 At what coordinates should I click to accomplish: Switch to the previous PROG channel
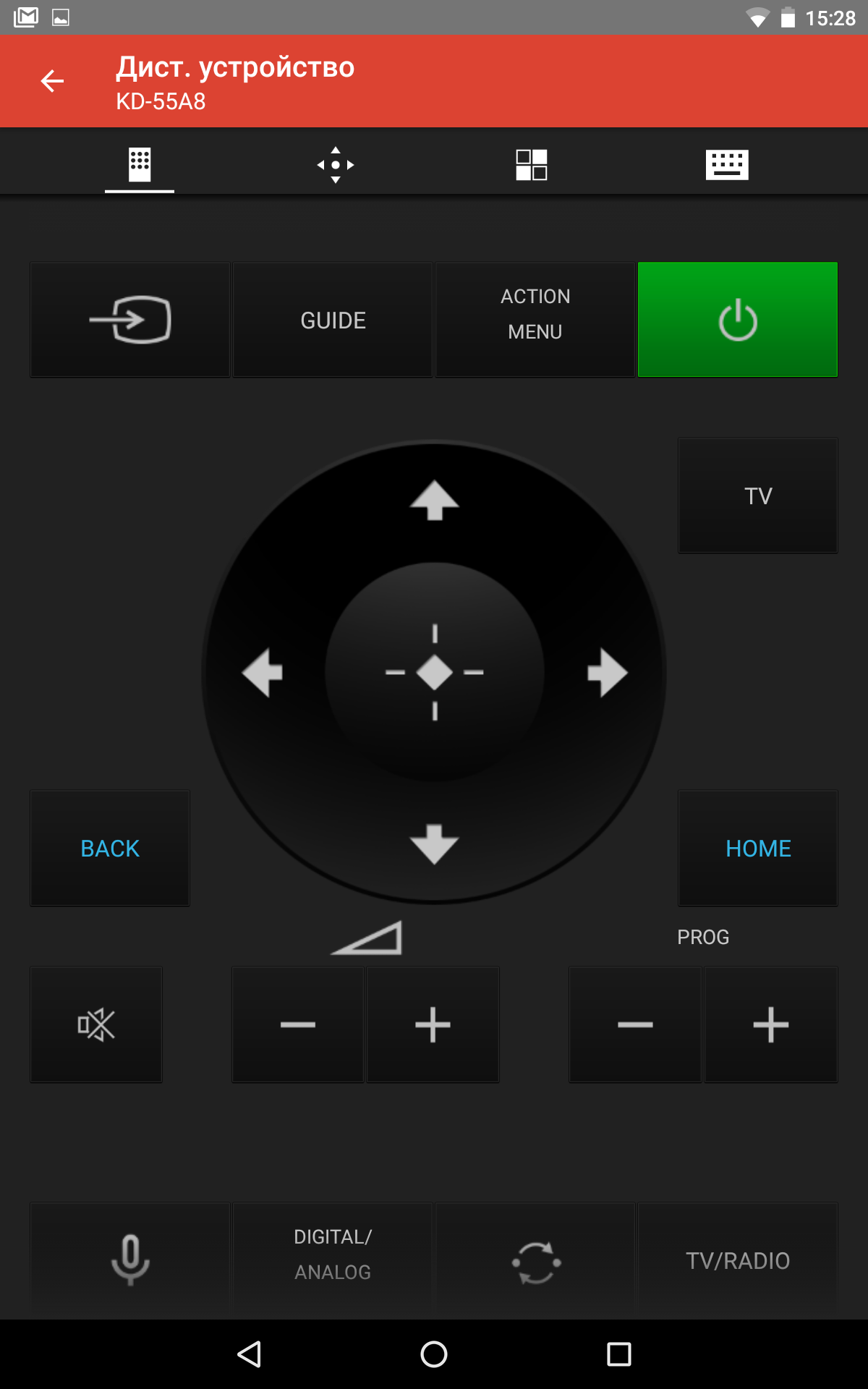(x=635, y=1024)
